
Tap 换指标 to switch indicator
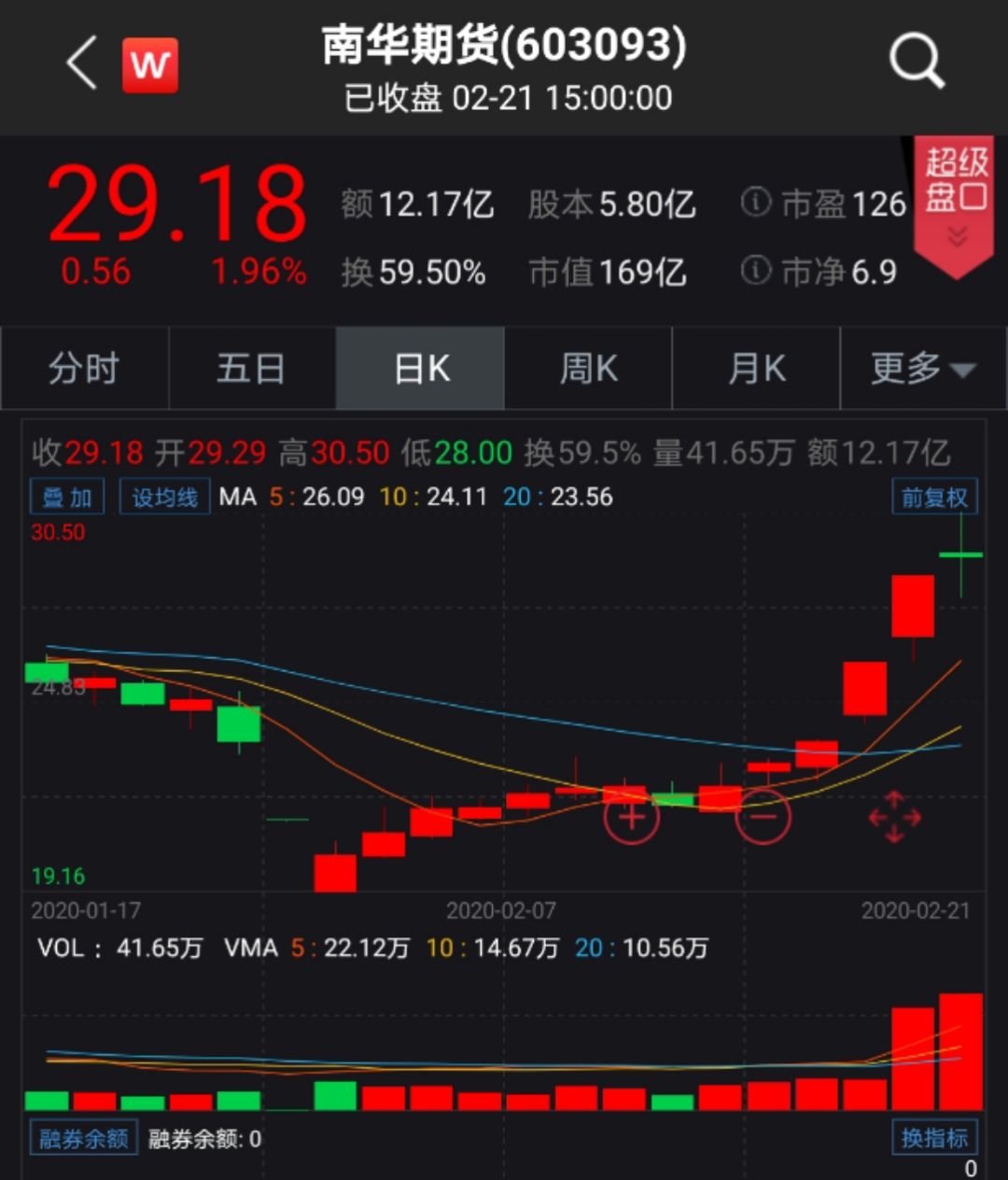[934, 1138]
